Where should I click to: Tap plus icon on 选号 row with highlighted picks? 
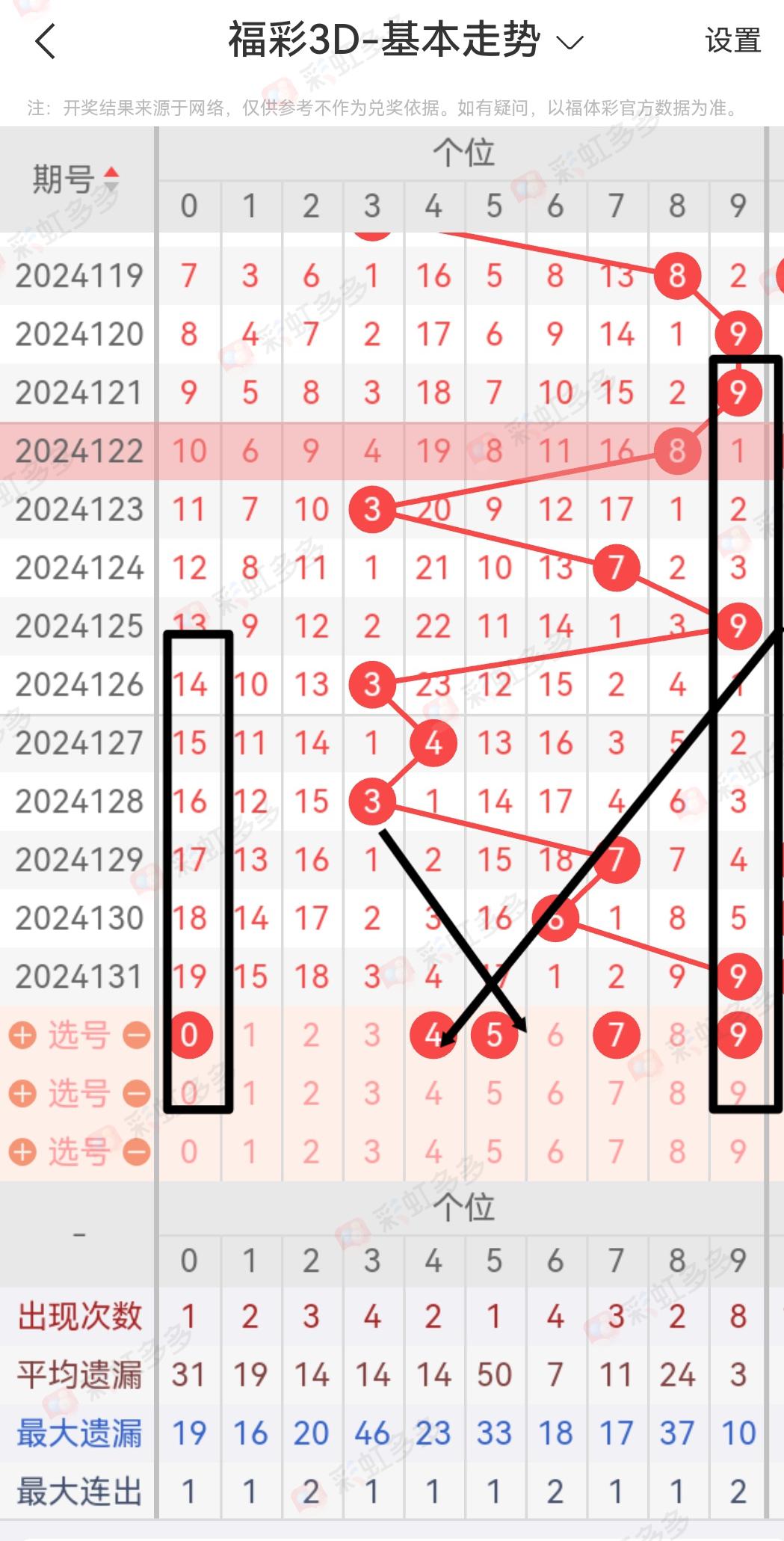(22, 1036)
